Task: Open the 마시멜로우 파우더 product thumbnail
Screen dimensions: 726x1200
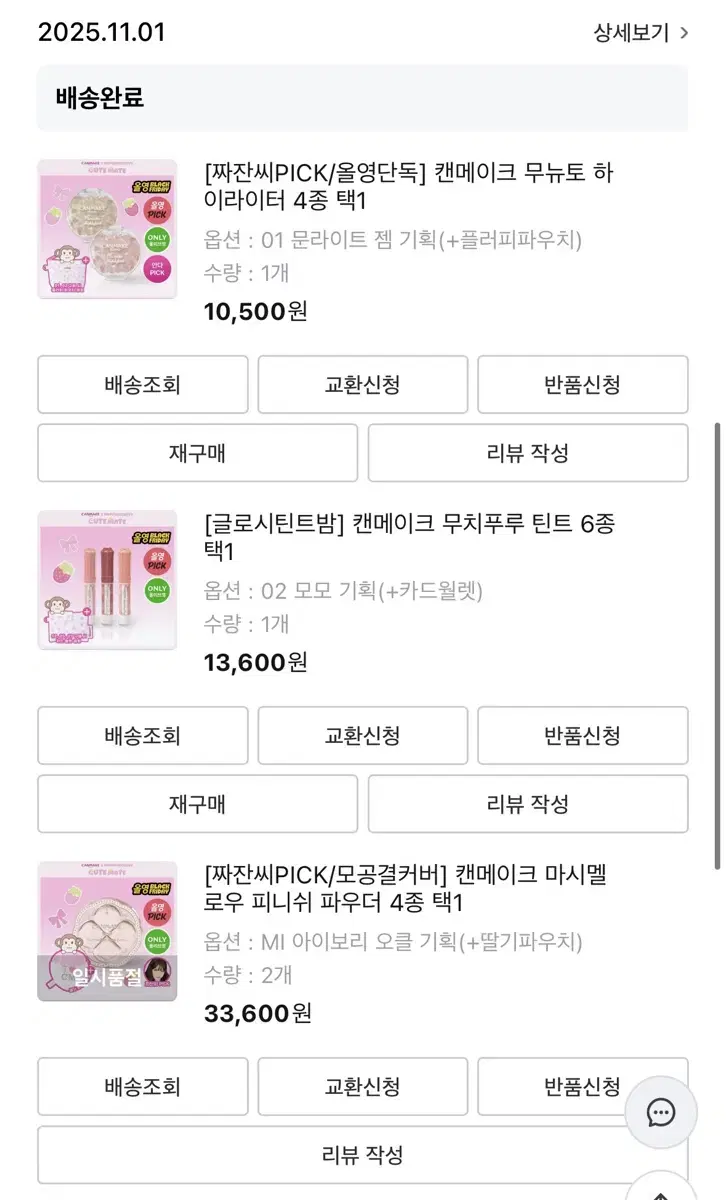Action: [x=107, y=930]
